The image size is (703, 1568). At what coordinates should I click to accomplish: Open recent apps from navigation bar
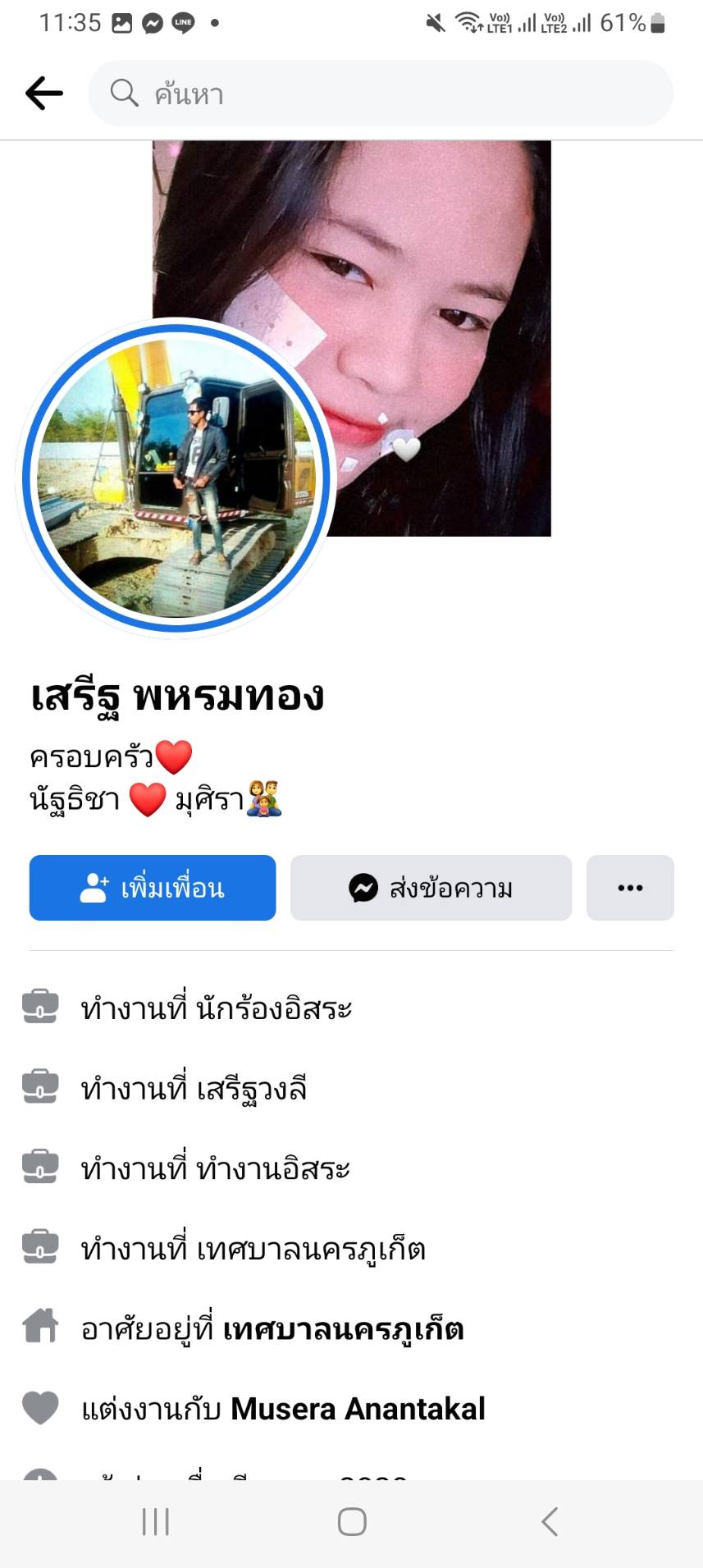156,1522
